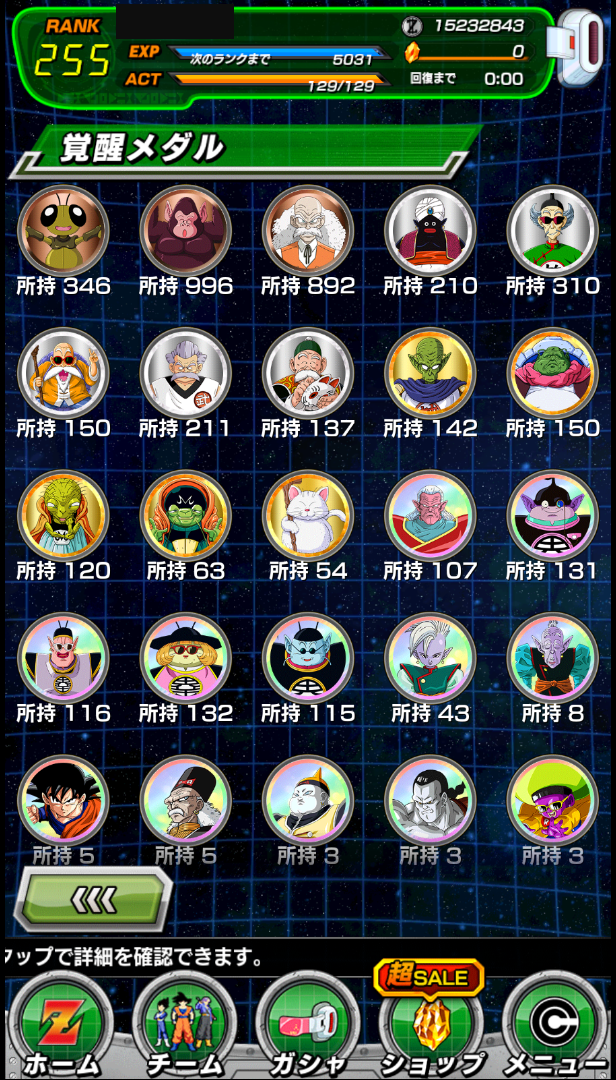Choose the medal with 所持 310
616x1080 pixels.
(553, 230)
